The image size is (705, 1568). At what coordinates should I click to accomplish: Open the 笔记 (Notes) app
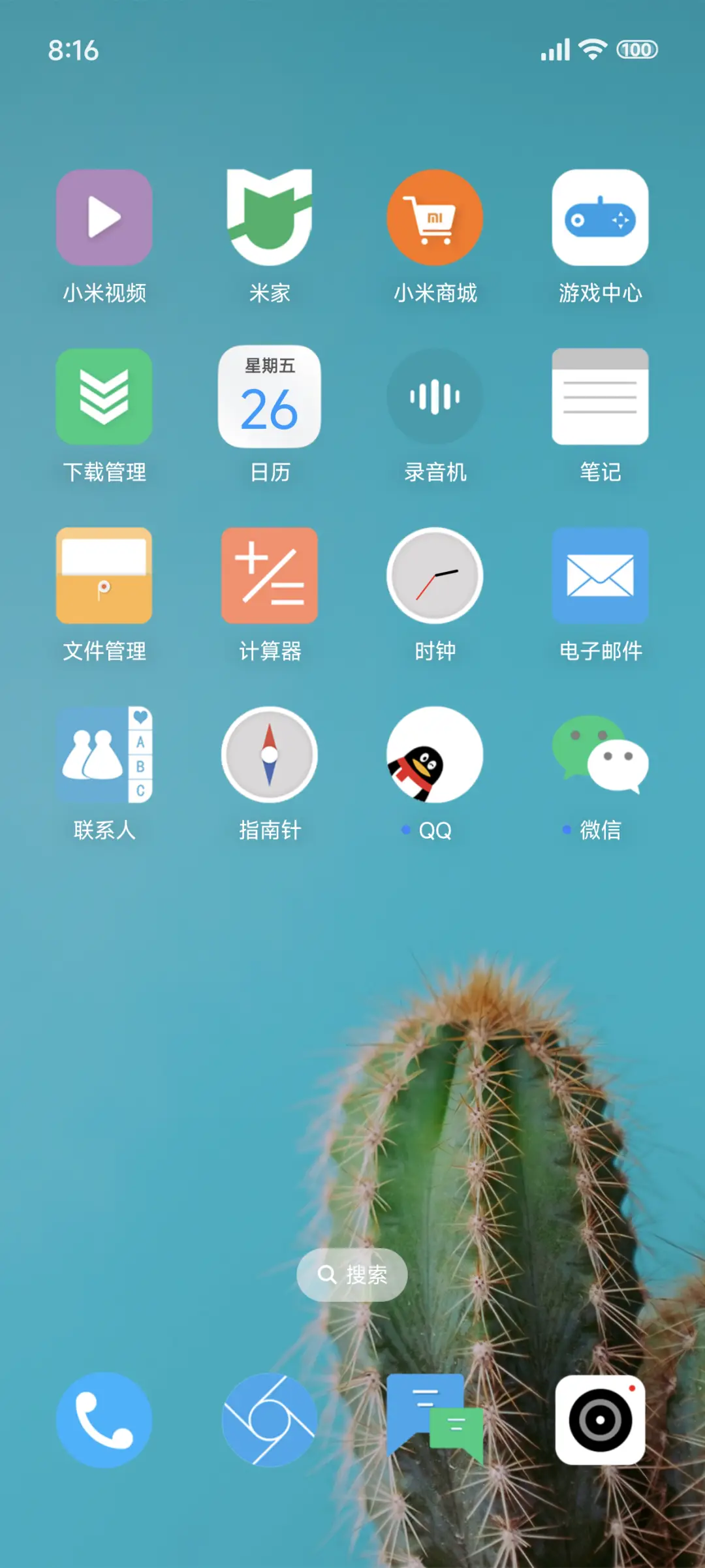601,397
